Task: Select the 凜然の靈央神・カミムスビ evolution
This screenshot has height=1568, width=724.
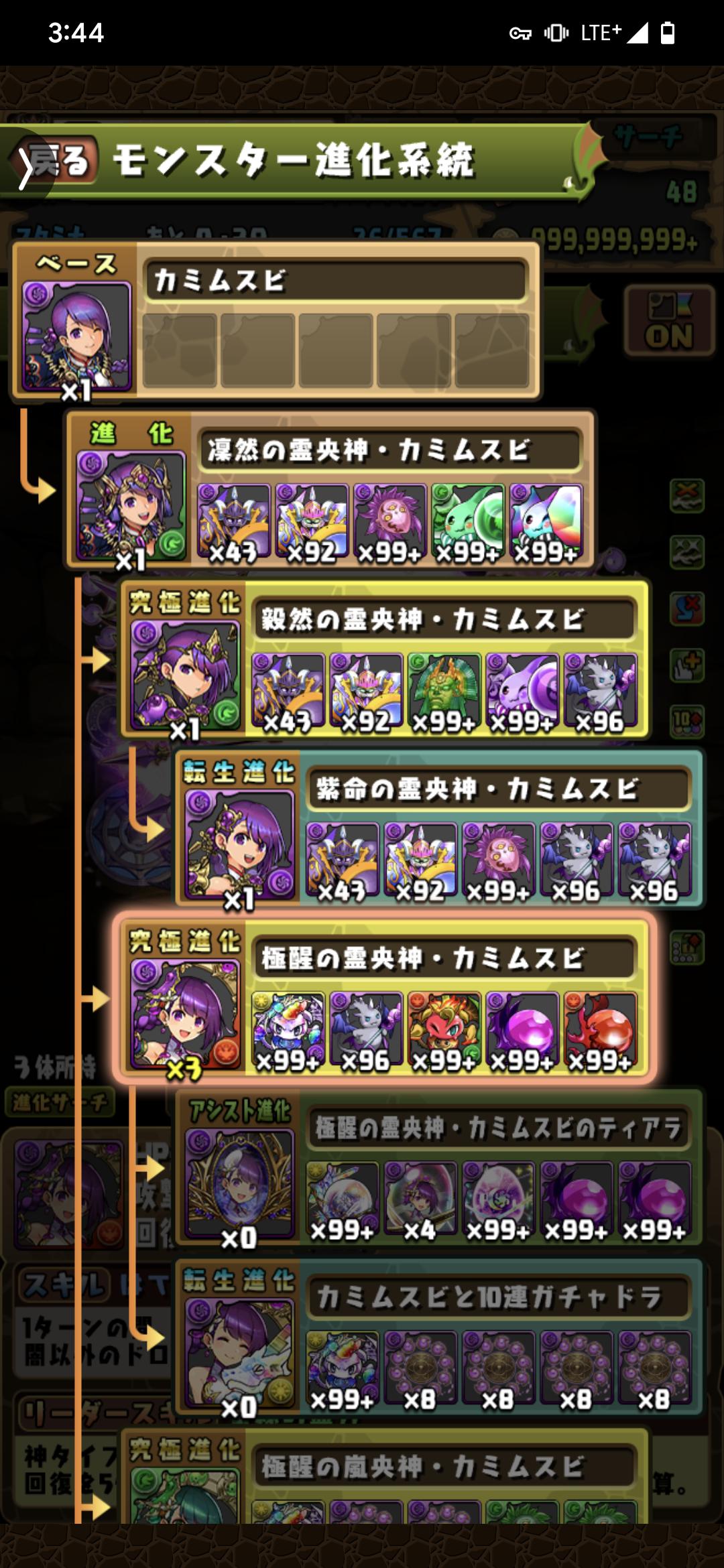Action: (131, 506)
